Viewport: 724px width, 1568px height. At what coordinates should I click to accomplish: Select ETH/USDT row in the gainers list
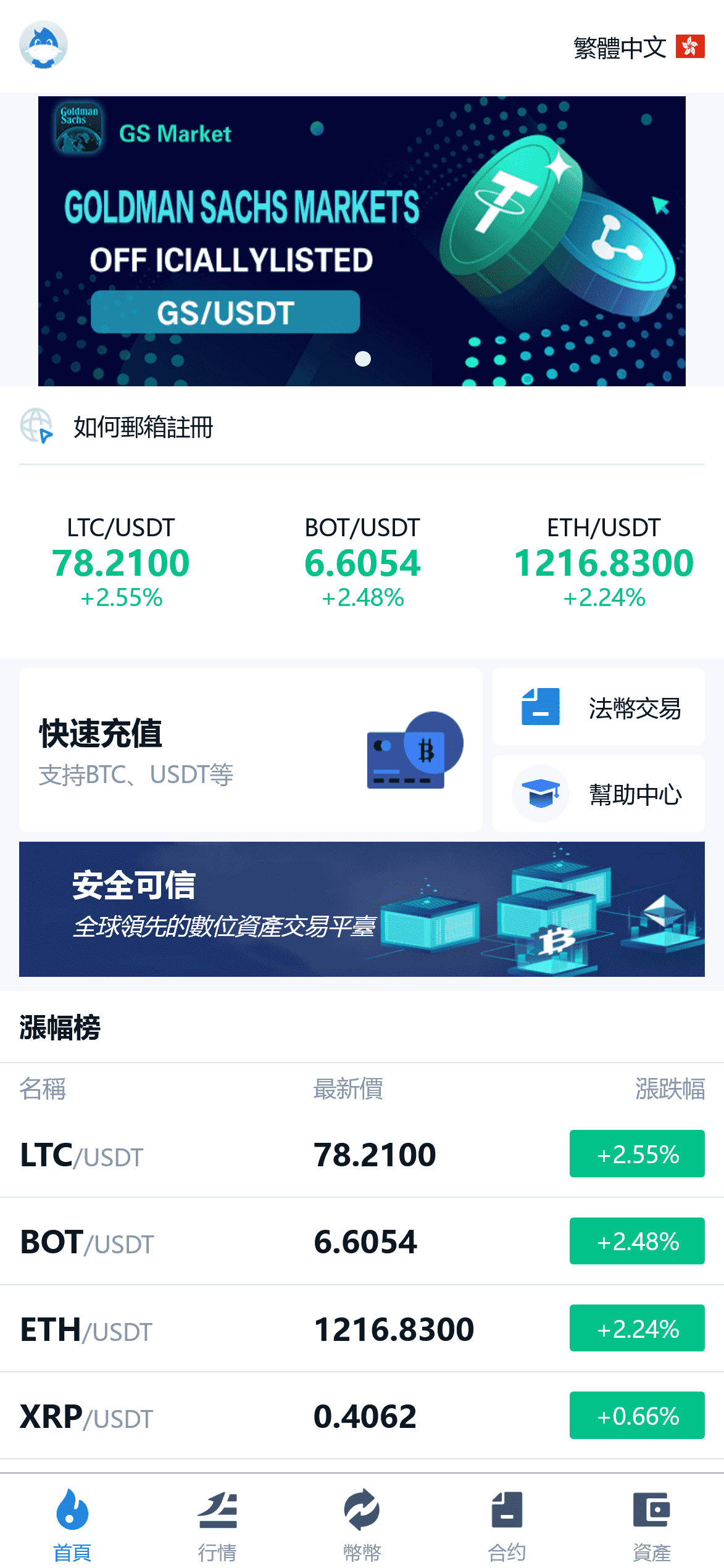coord(362,1329)
